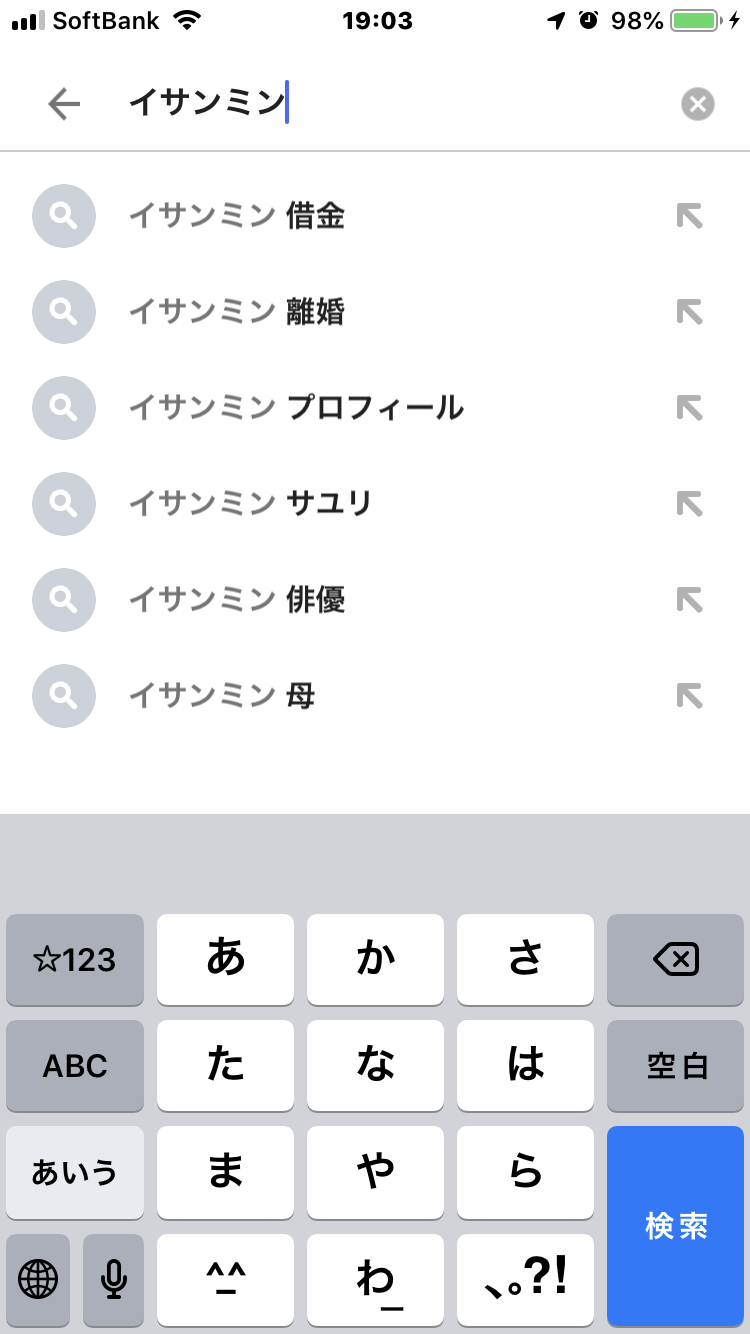Viewport: 750px width, 1334px height.
Task: Insert プロフィール suggestion using its arrow
Action: click(x=689, y=408)
